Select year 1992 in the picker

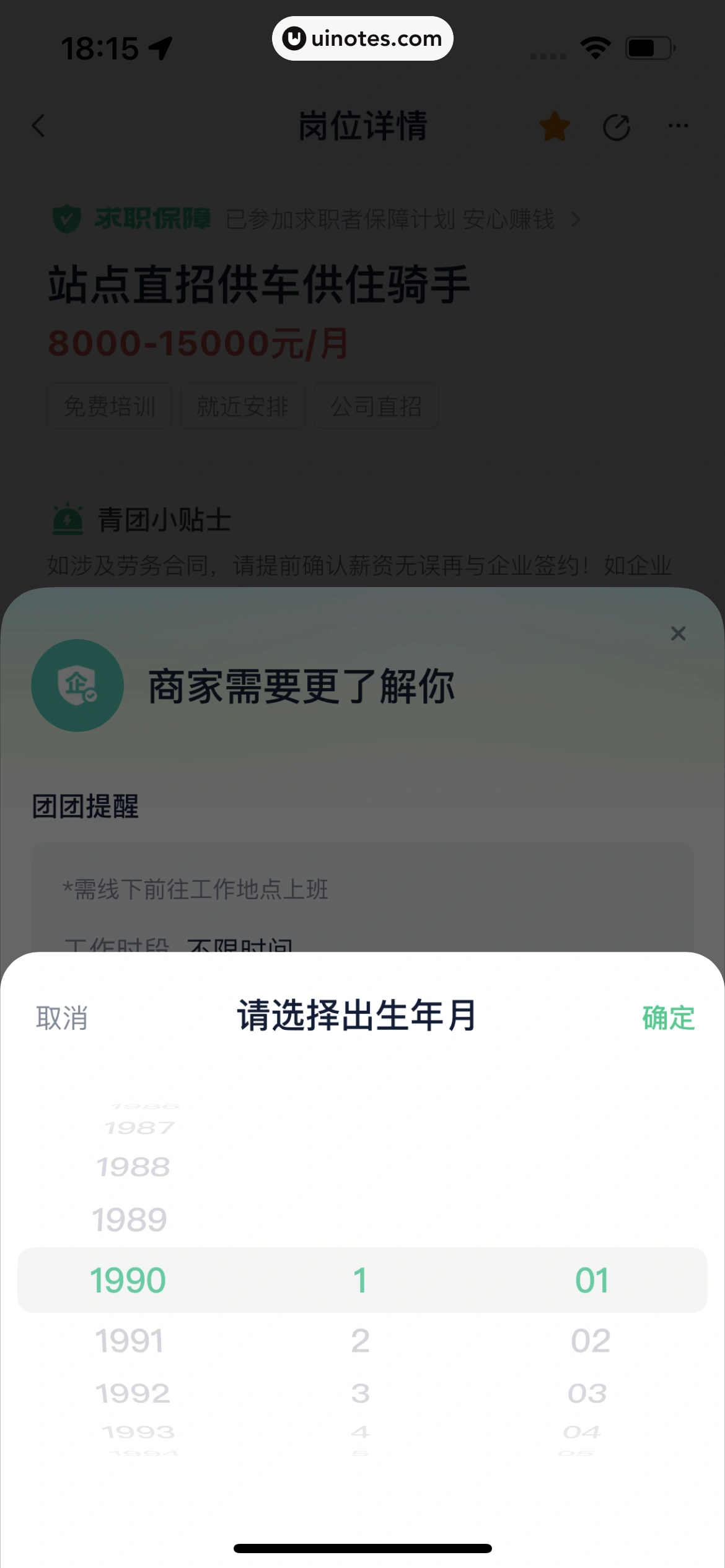pos(133,1393)
